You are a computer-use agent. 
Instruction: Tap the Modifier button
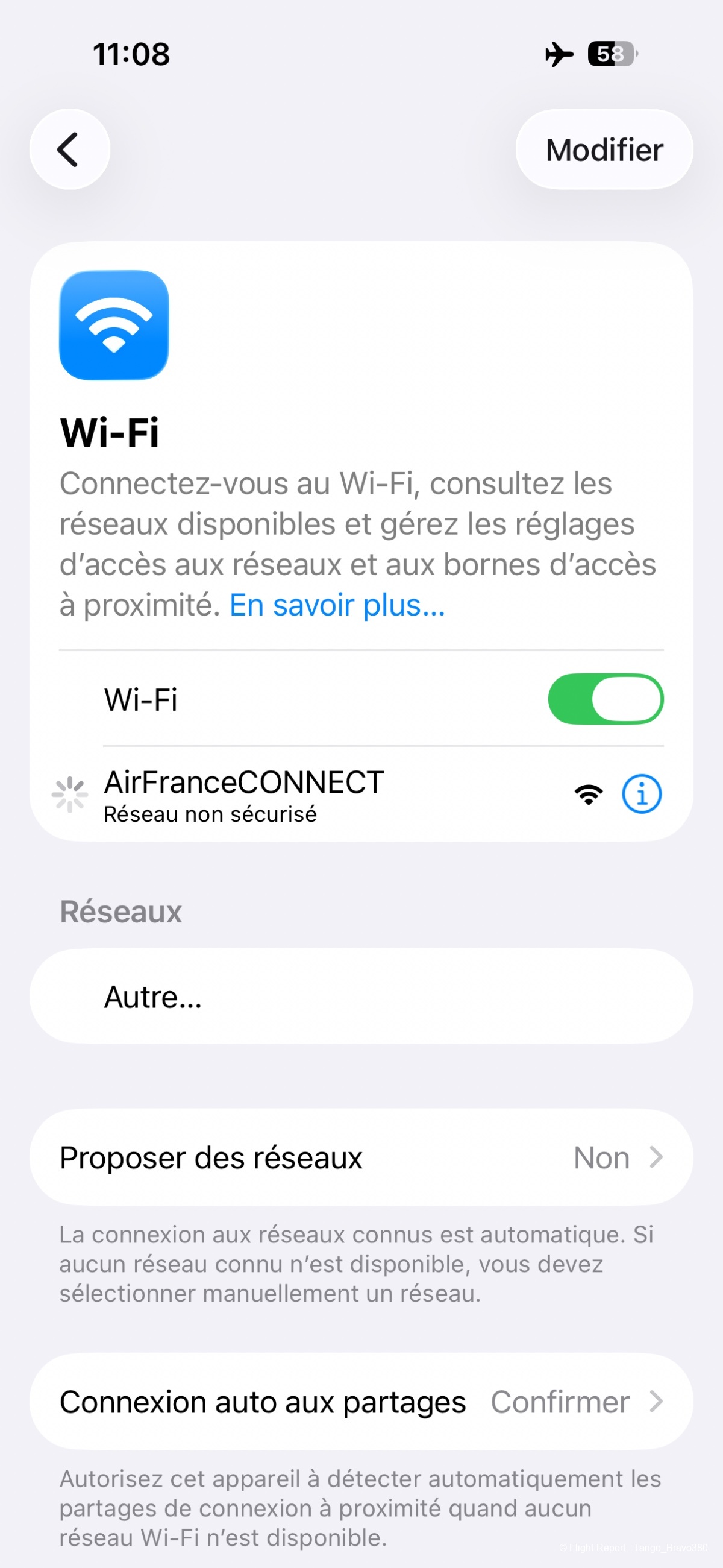[x=604, y=150]
